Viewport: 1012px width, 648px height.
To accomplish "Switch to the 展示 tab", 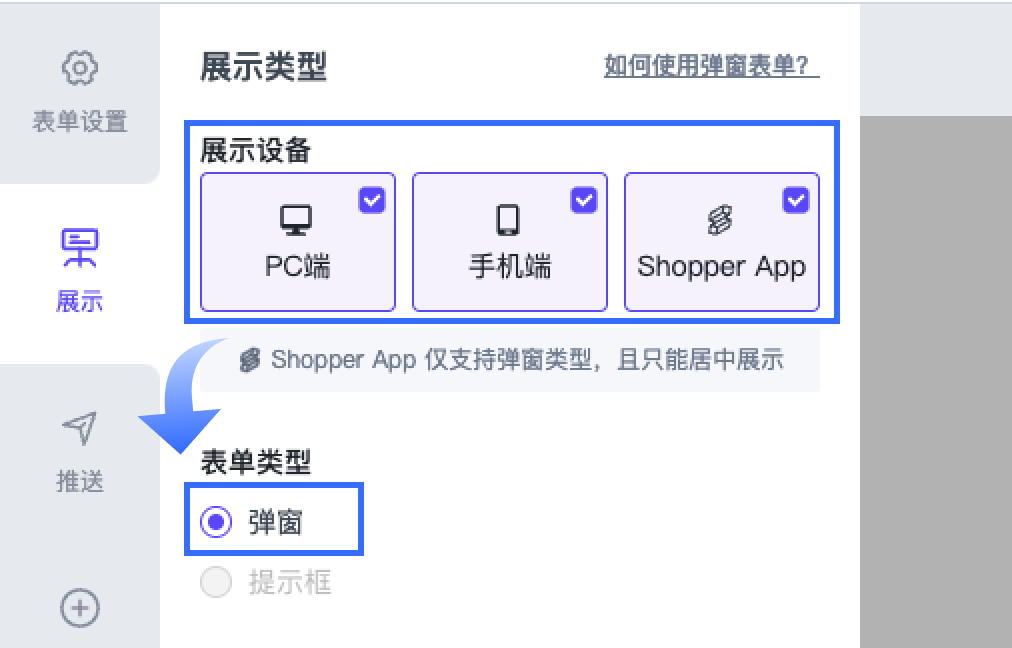I will (x=79, y=270).
